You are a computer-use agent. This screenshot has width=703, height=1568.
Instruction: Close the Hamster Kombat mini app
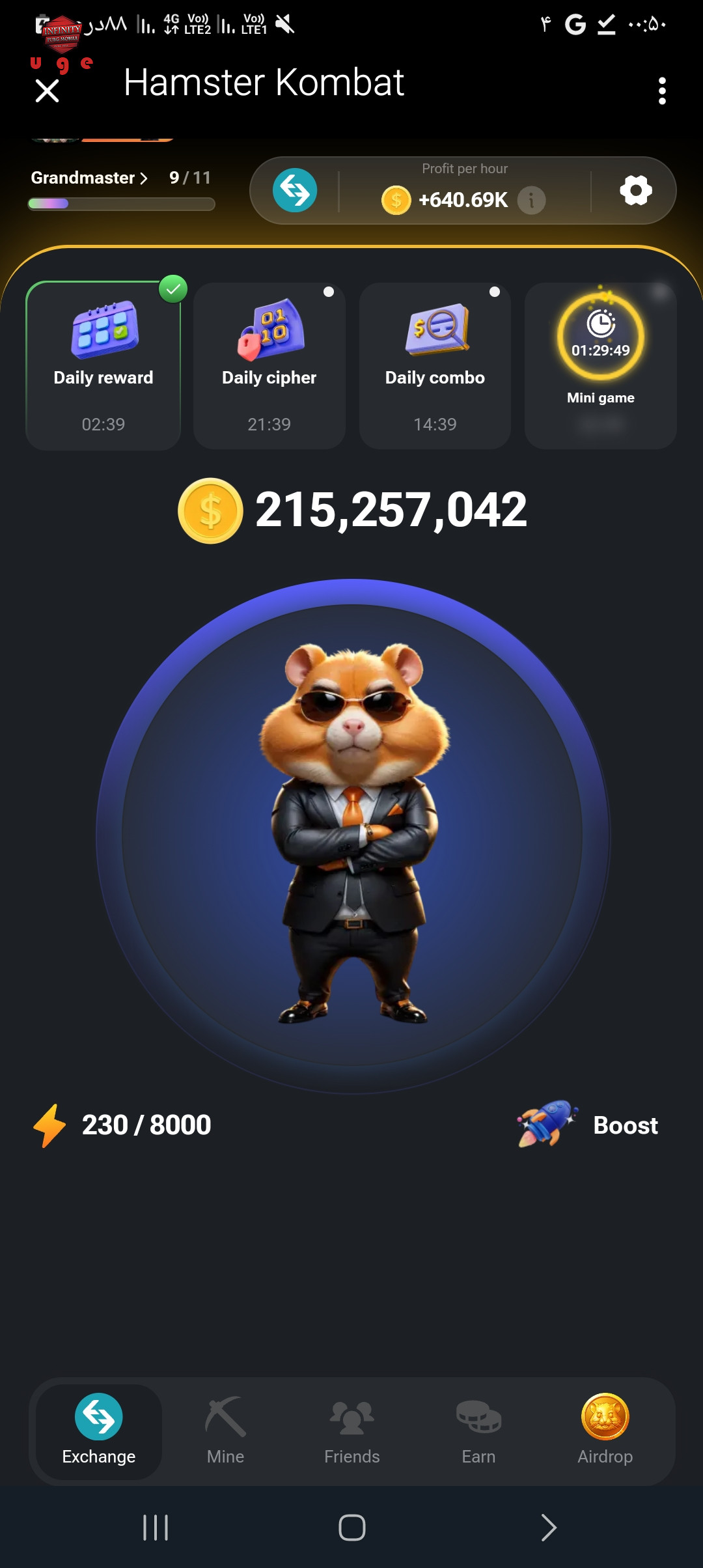click(x=47, y=91)
